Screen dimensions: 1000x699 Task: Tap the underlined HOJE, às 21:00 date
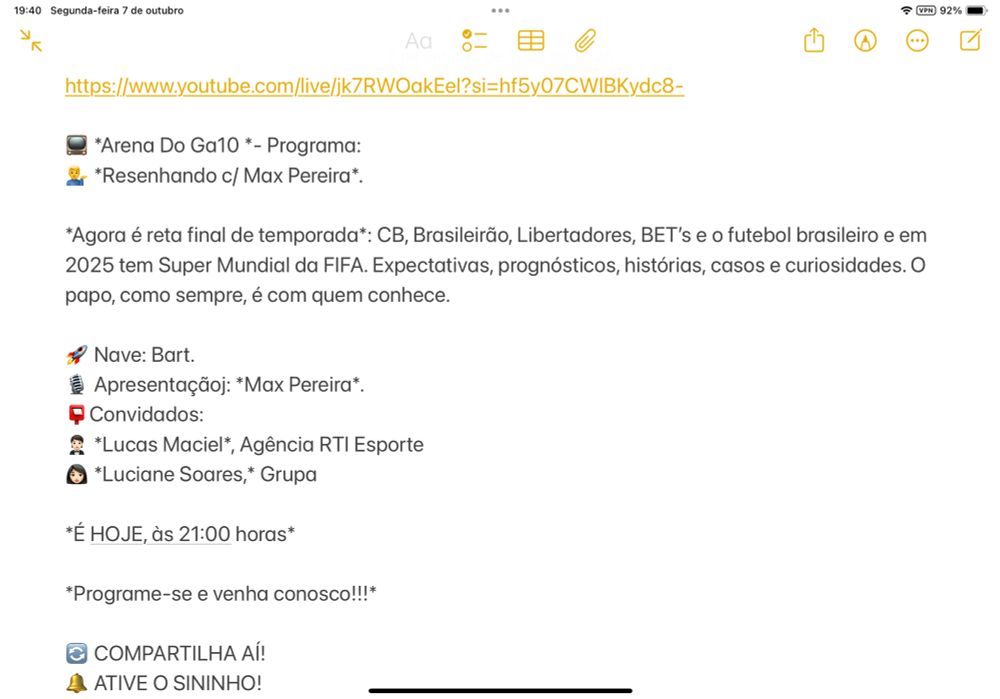(160, 534)
